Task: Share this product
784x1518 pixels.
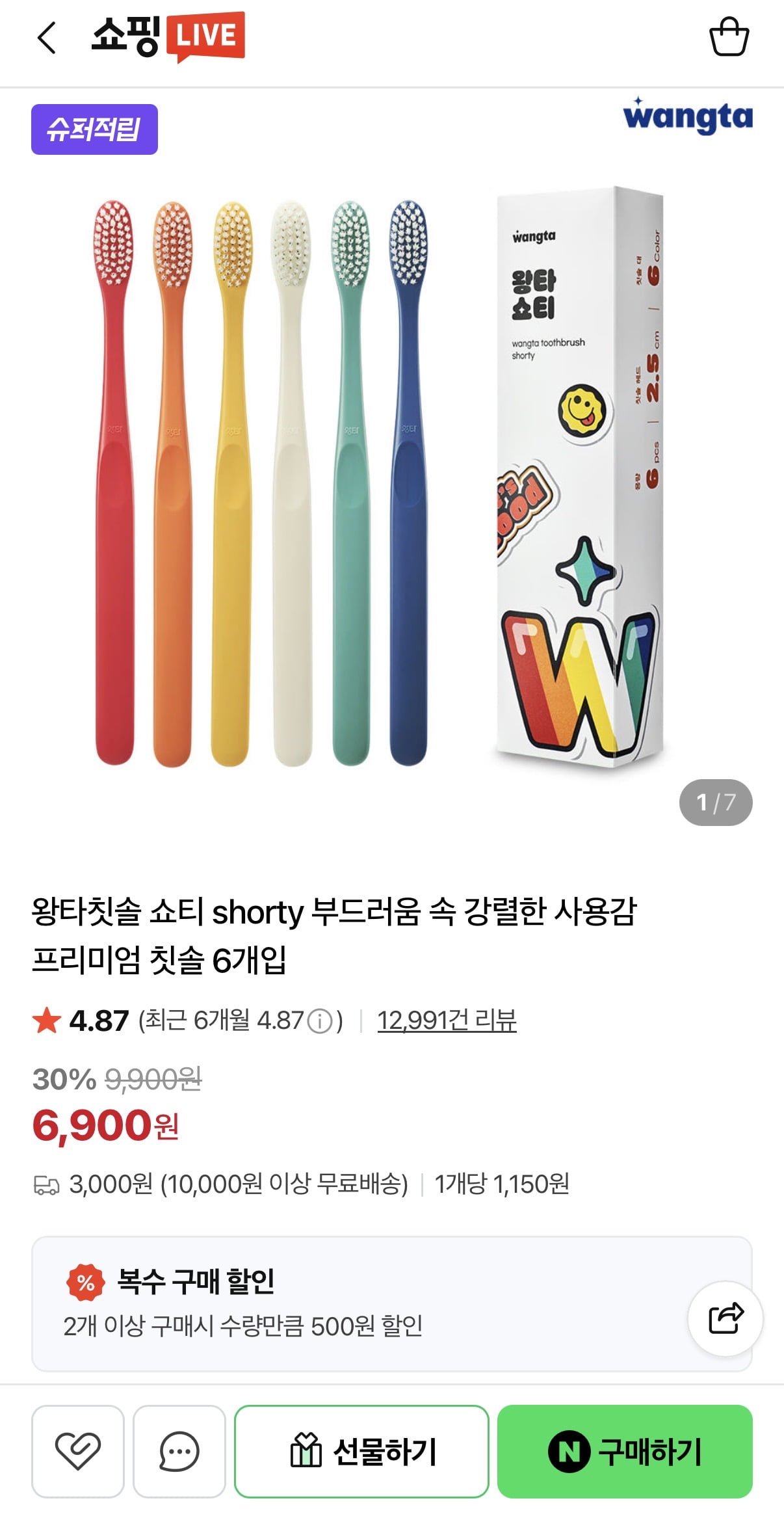Action: pyautogui.click(x=725, y=1318)
